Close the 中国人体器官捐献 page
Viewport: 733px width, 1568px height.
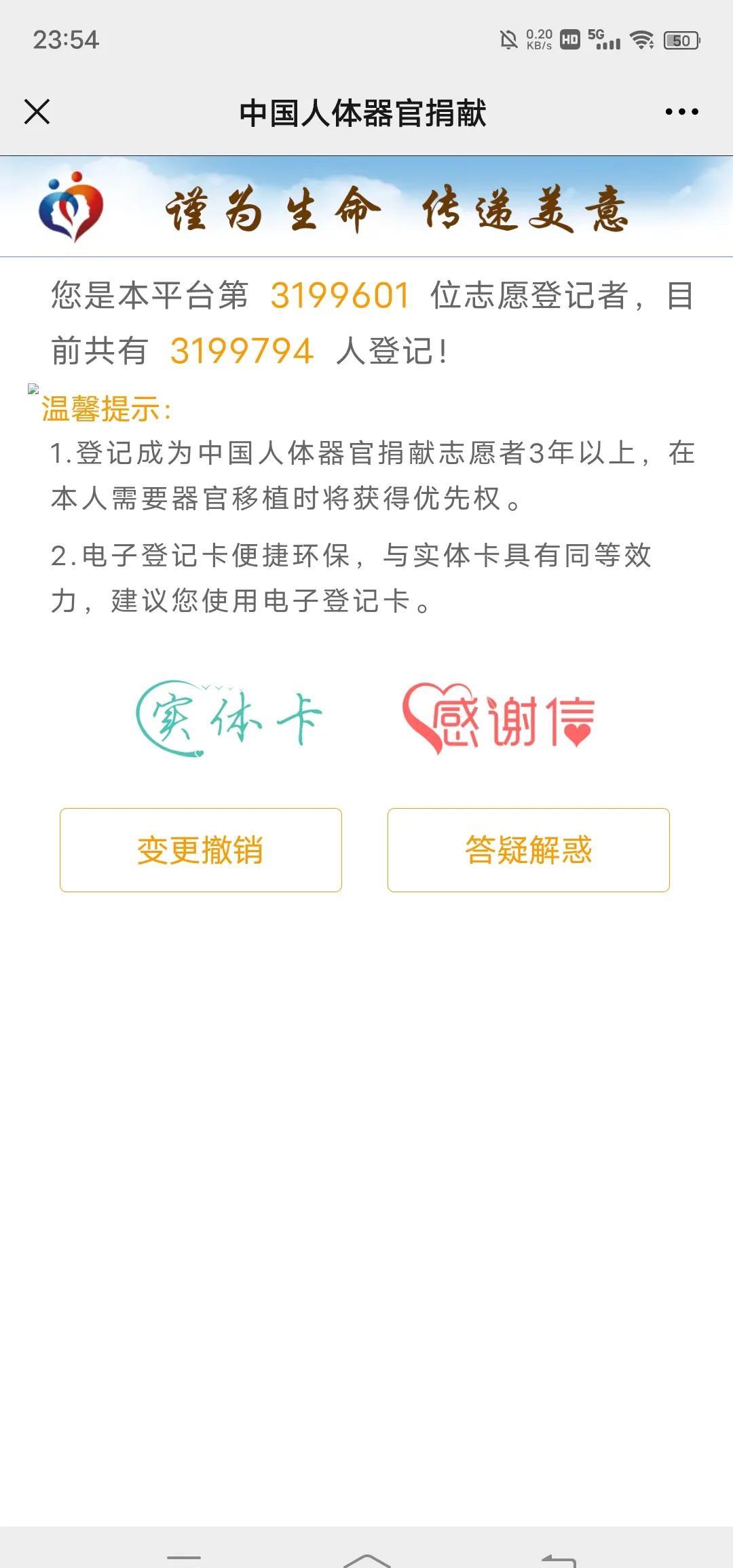coord(37,112)
